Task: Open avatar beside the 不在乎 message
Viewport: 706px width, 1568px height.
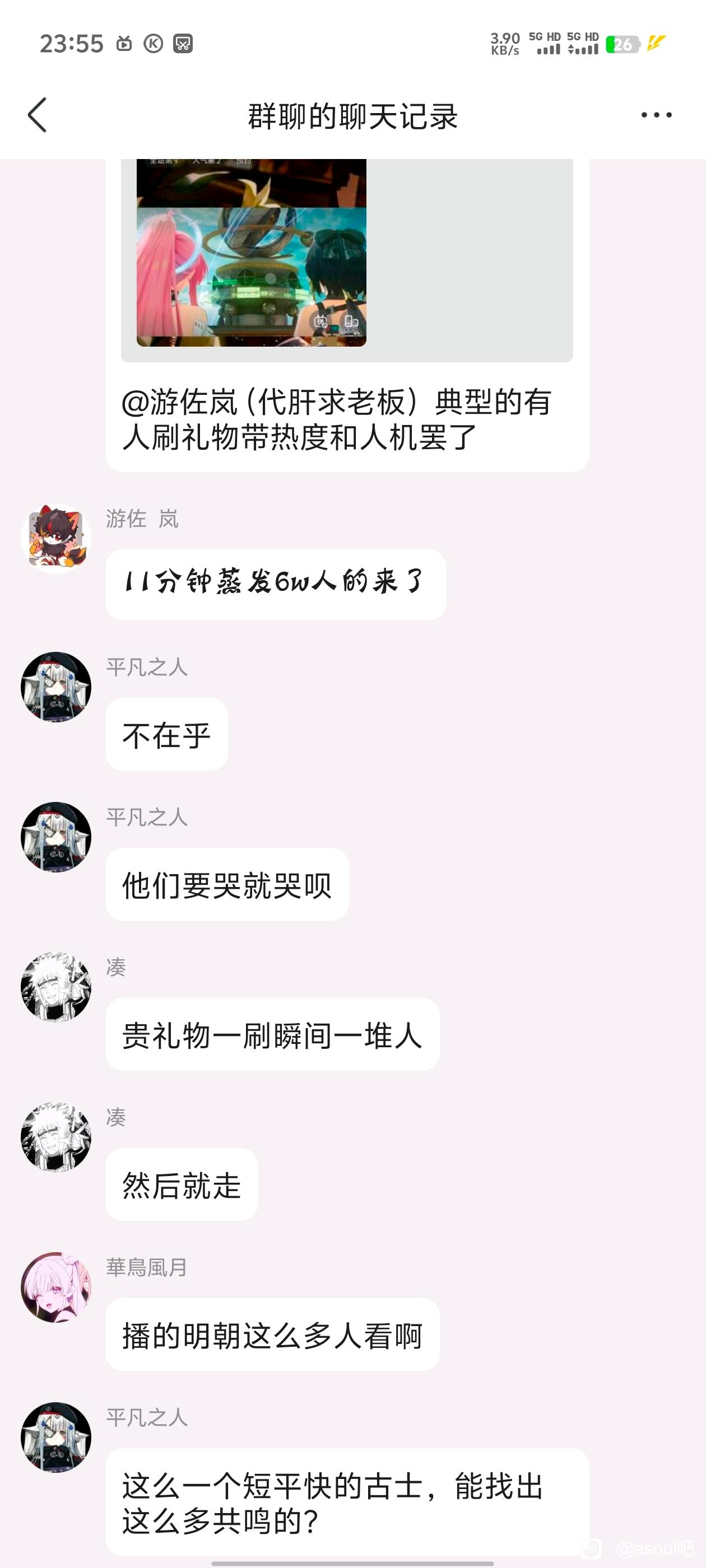Action: coord(56,687)
